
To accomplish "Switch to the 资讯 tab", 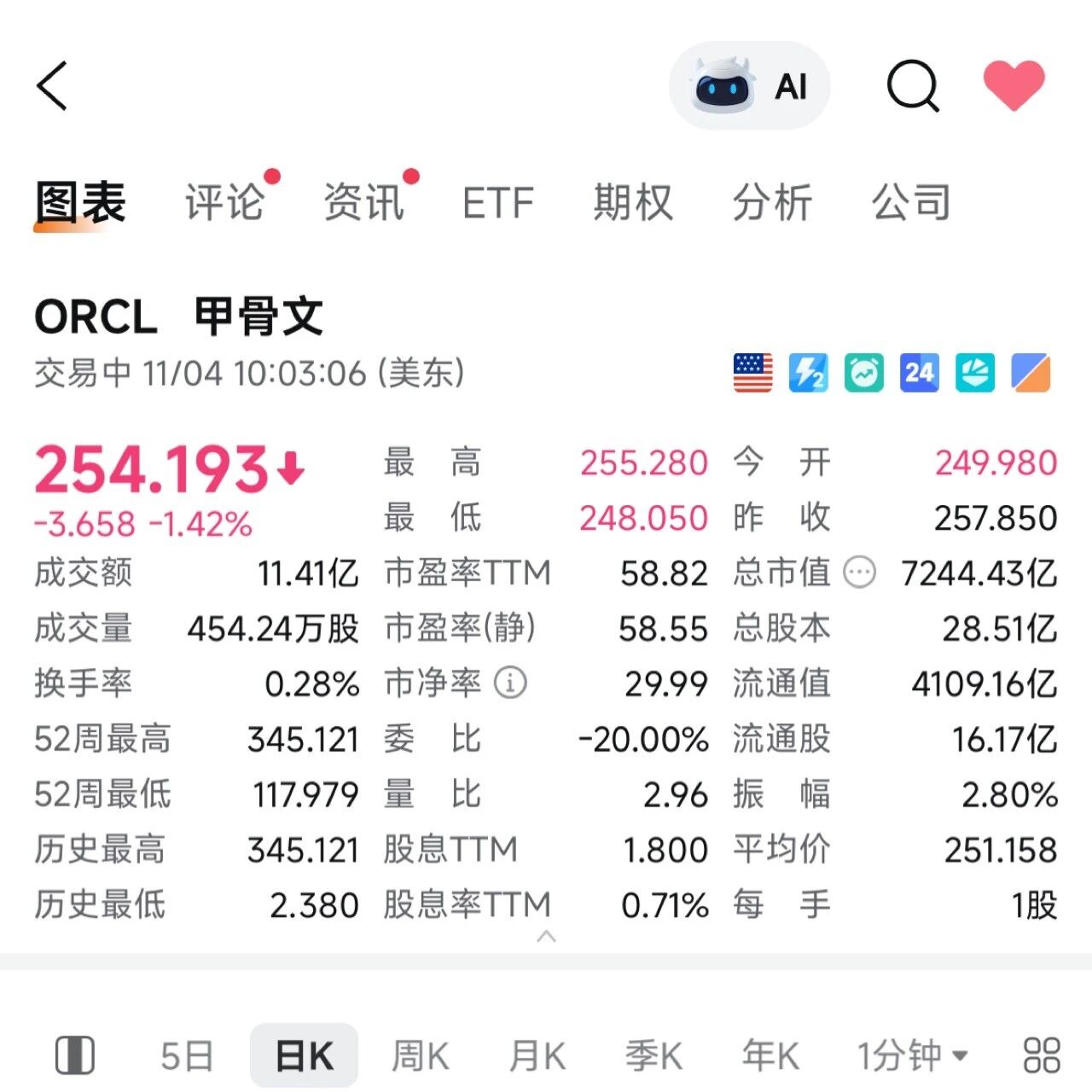I will pos(363,203).
